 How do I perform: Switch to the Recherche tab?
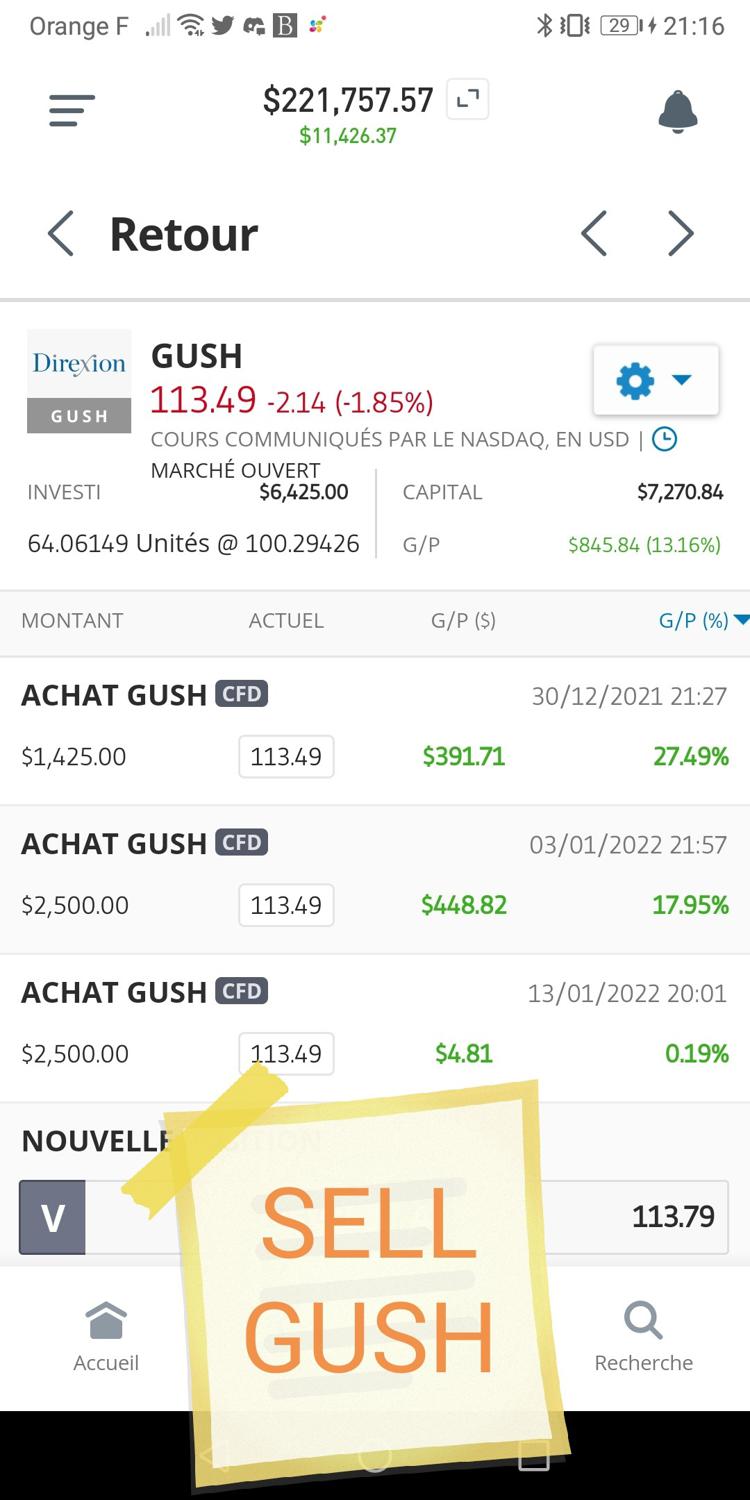643,1337
